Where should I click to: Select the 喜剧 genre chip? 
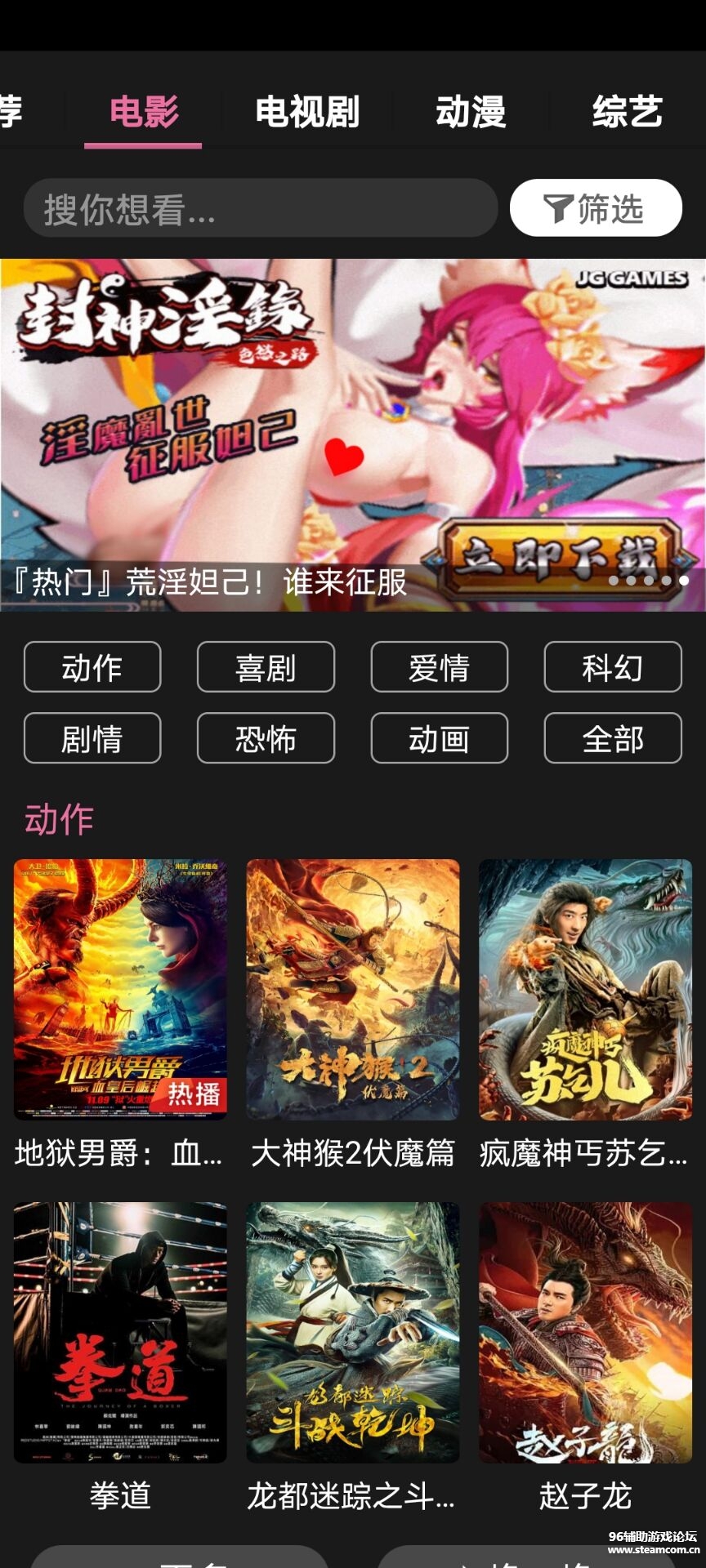266,668
